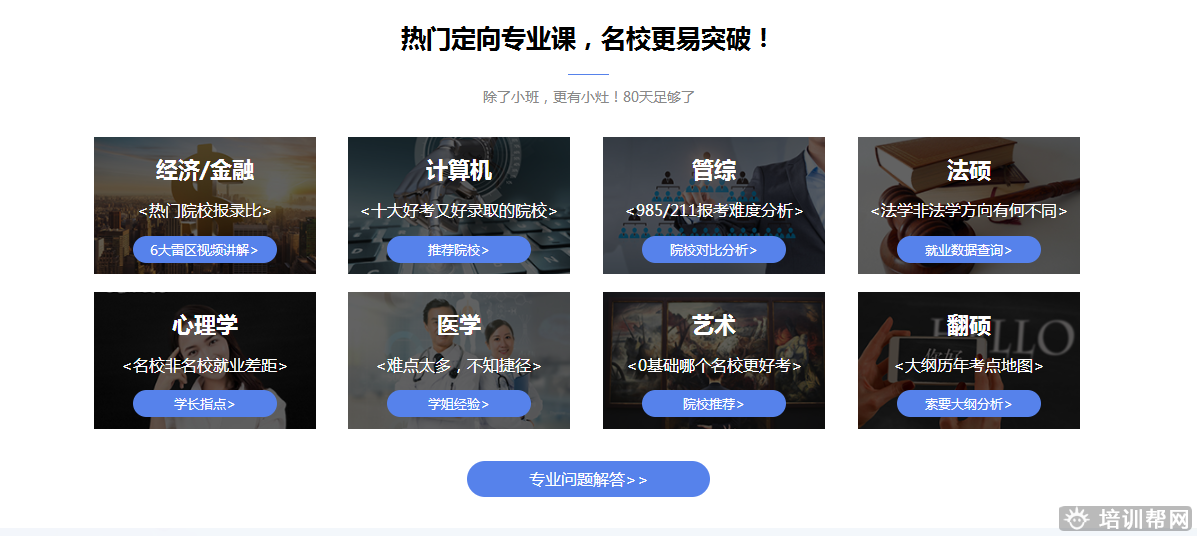The image size is (1197, 536).
Task: Select 索要大纲分析 under 翻硕
Action: coord(968,404)
